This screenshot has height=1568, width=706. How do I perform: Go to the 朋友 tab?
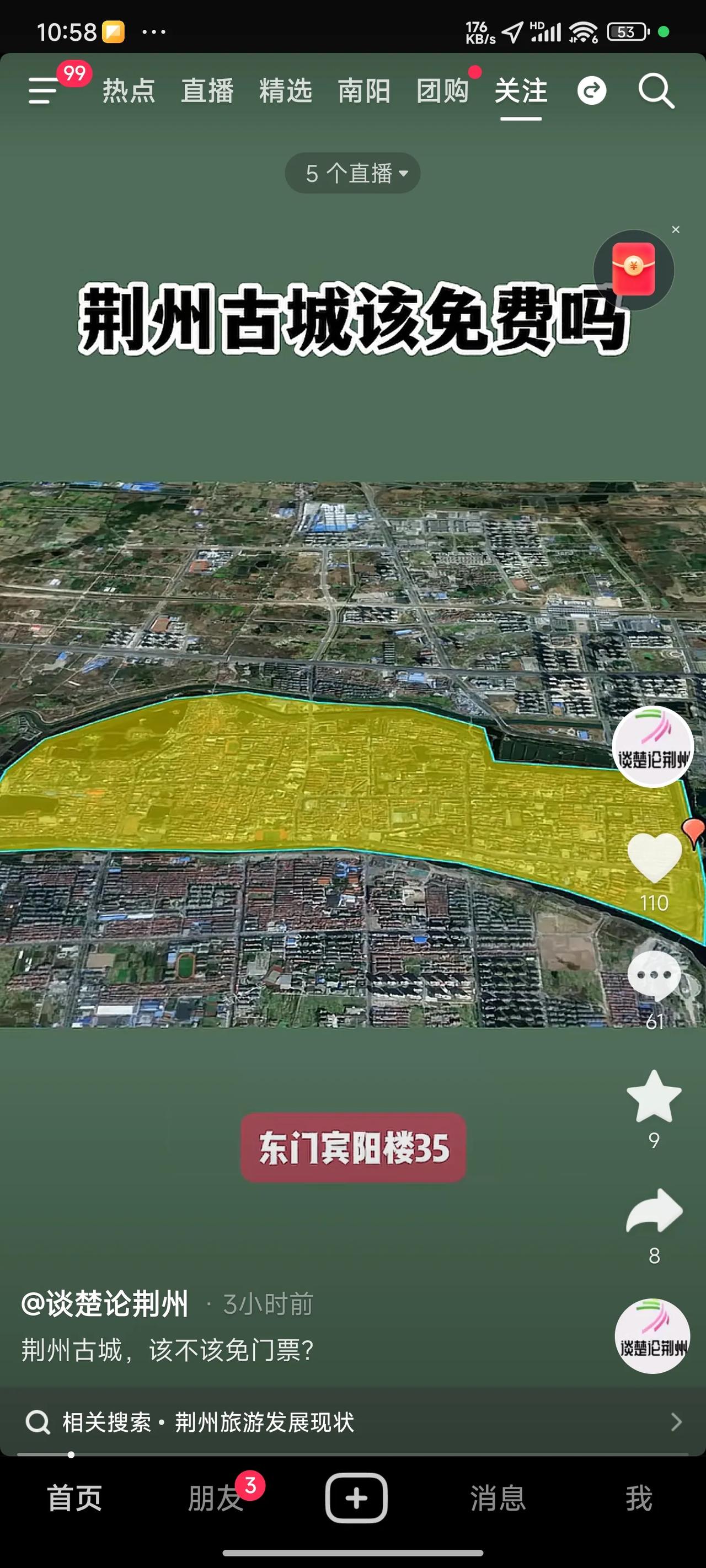click(215, 1498)
